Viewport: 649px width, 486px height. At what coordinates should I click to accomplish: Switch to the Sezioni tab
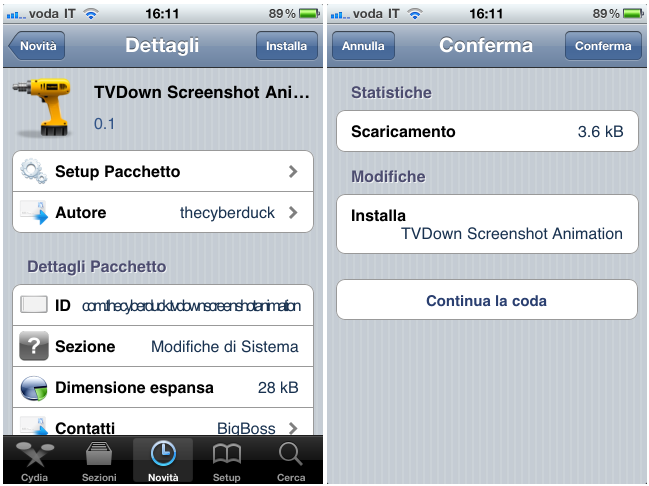point(98,461)
